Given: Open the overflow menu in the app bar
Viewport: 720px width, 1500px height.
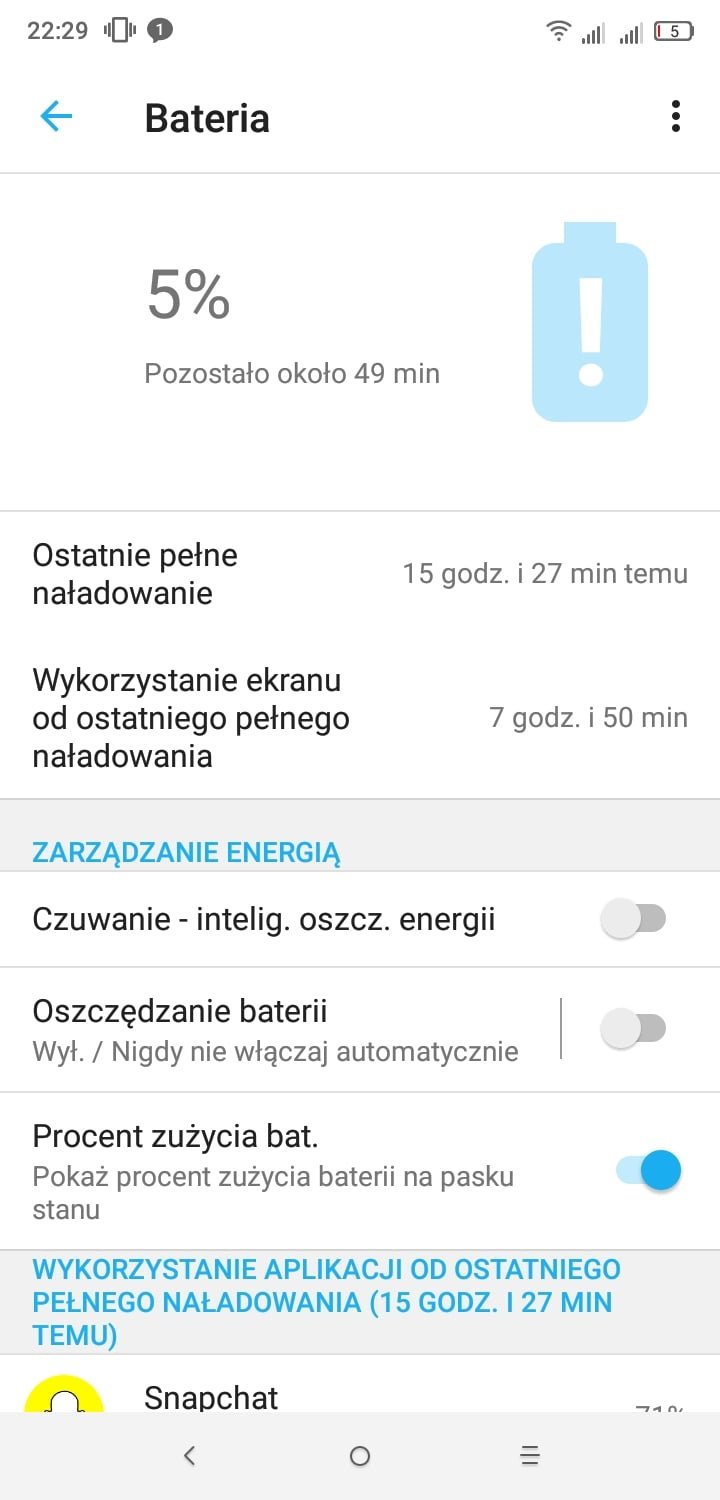Looking at the screenshot, I should [676, 117].
